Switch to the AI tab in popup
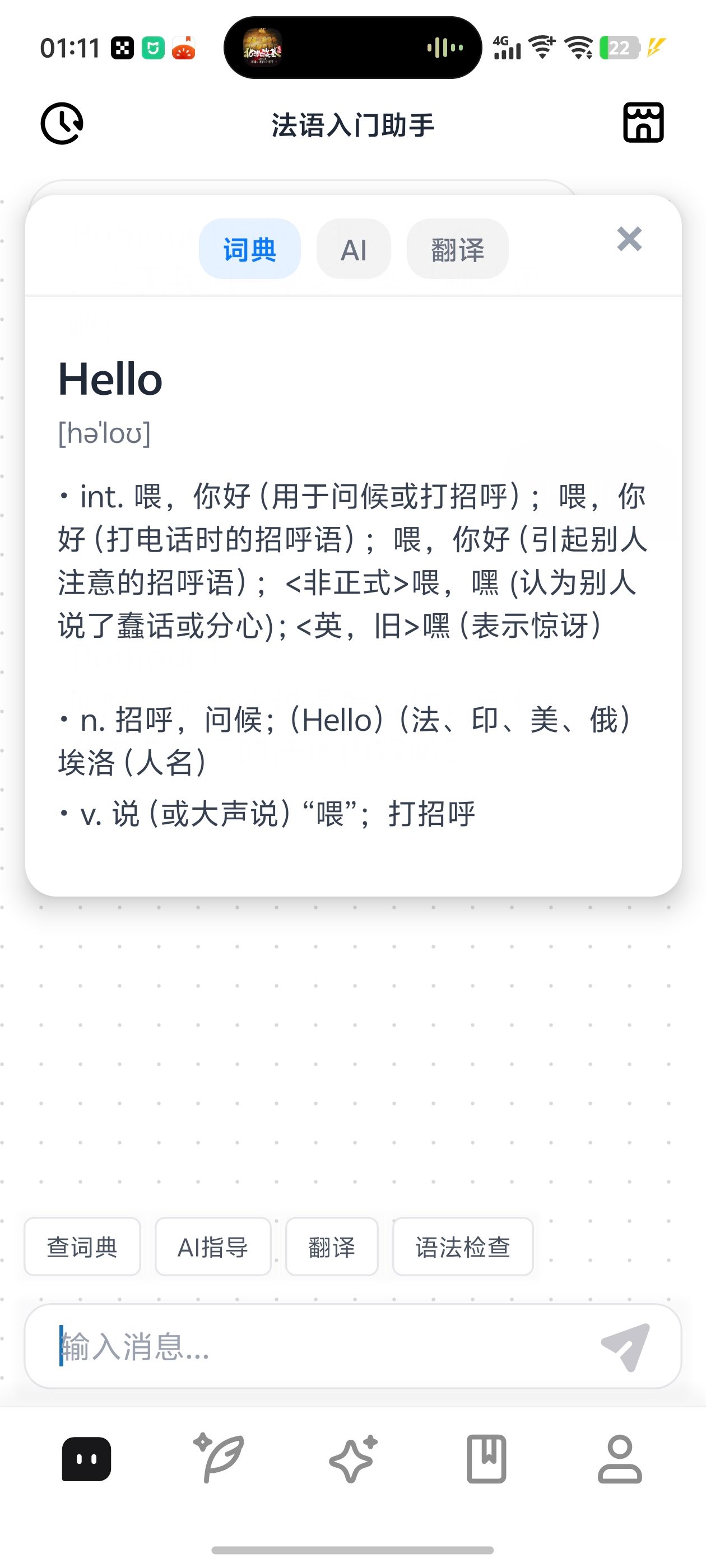Screen dimensions: 706x1568 [354, 250]
